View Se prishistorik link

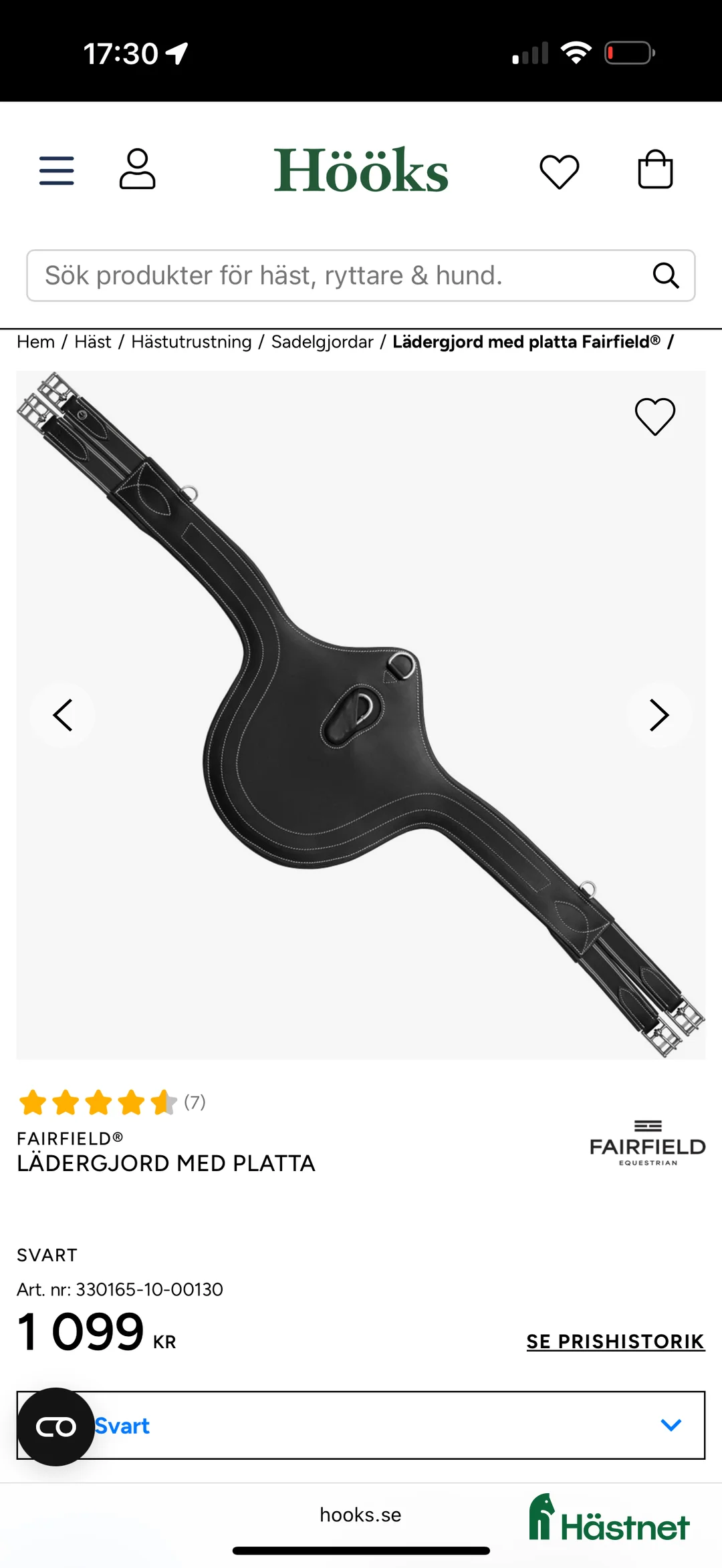[615, 1342]
